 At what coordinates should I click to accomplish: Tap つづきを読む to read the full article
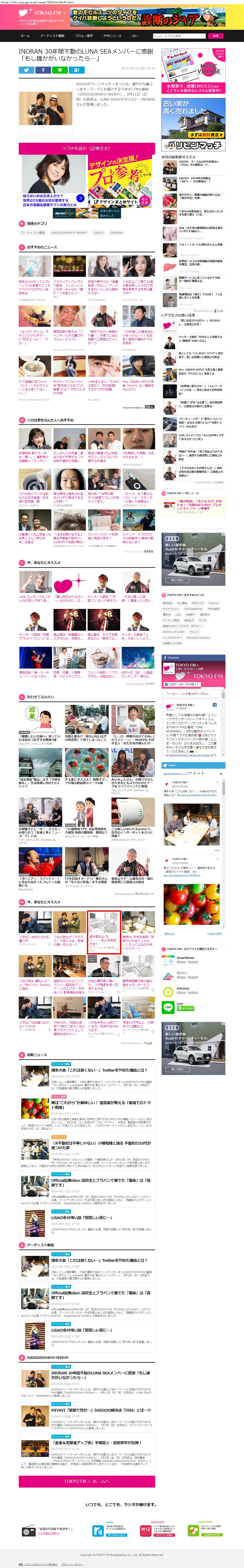[x=87, y=148]
